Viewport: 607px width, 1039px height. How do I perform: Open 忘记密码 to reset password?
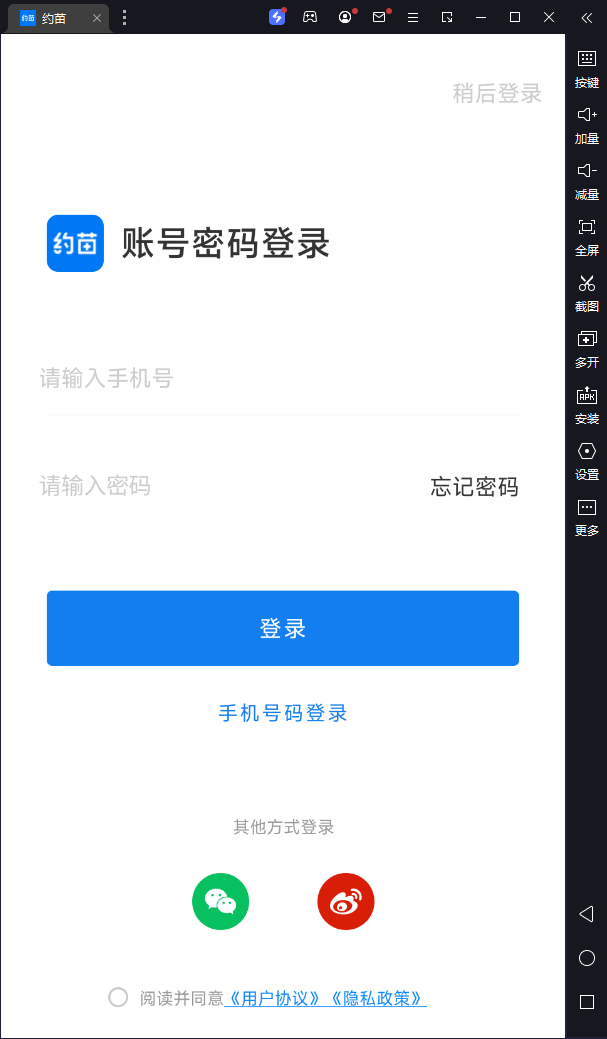coord(474,487)
